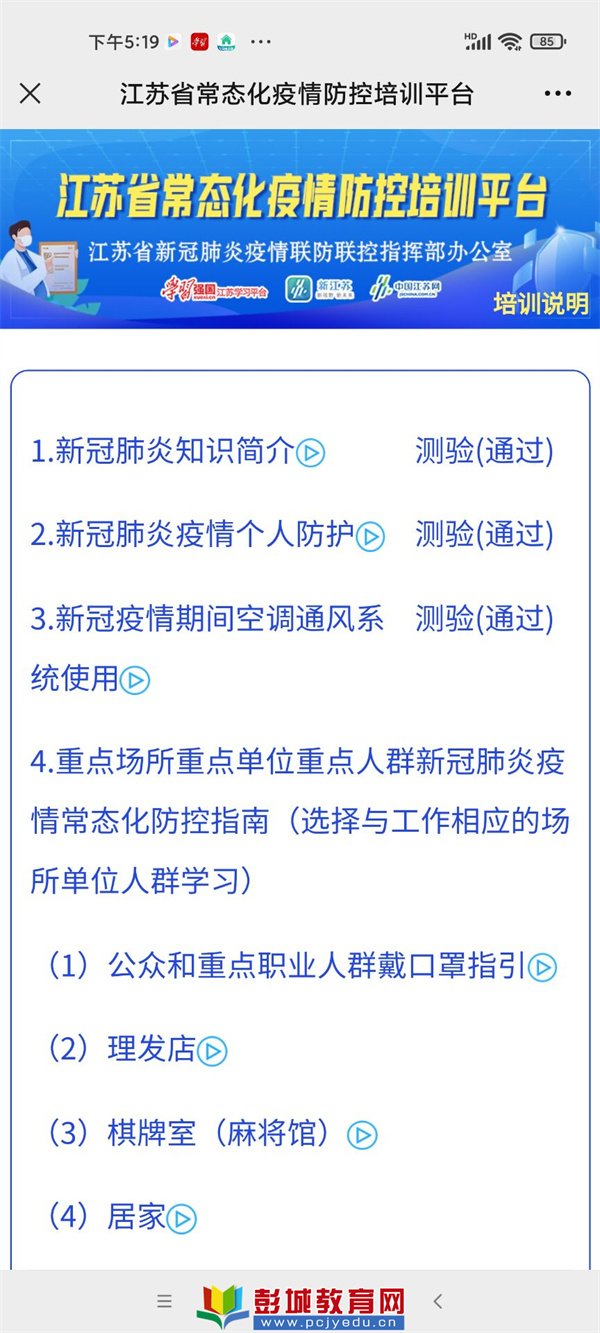Close the training platform page
Screen dimensions: 600x1333
coord(30,94)
